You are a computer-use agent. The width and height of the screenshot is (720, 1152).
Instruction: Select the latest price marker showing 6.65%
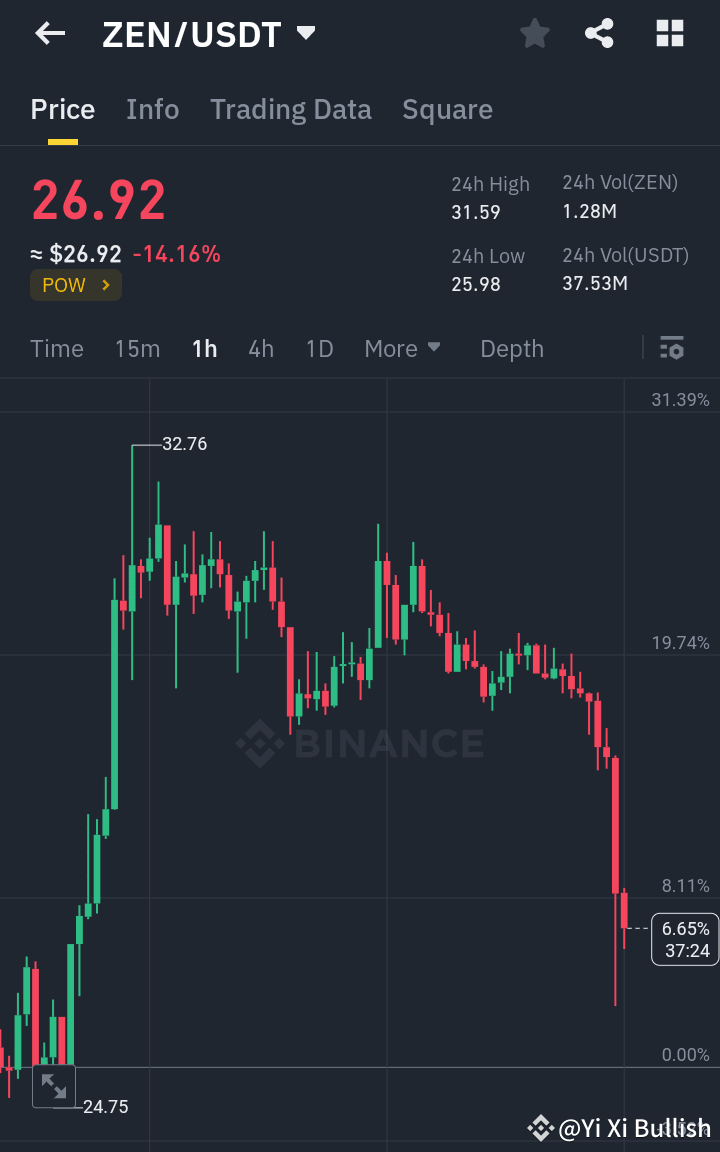pyautogui.click(x=684, y=939)
